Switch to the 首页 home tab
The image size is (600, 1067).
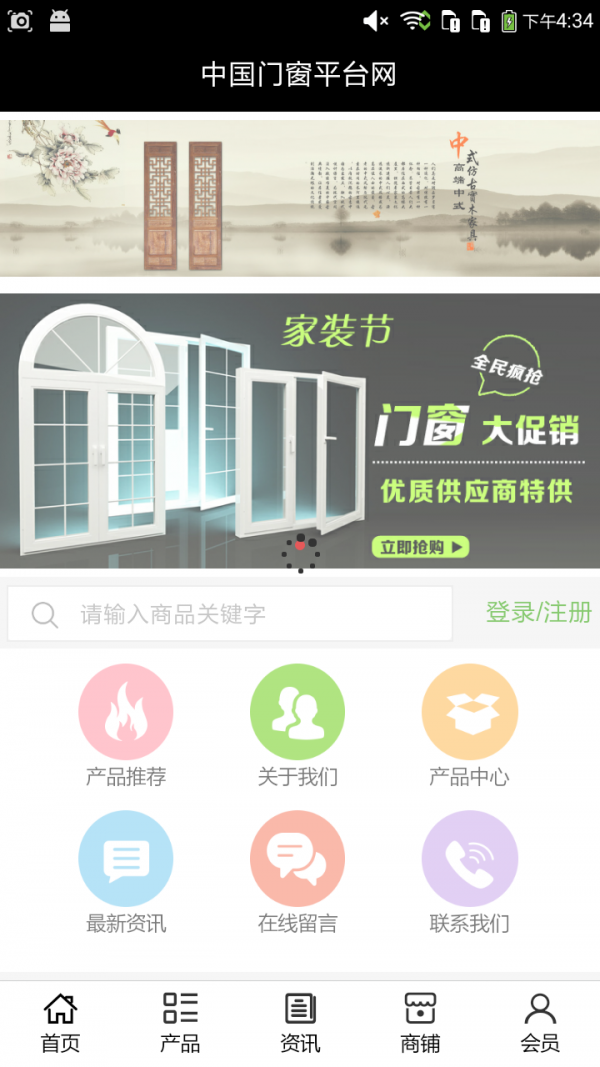60,1022
